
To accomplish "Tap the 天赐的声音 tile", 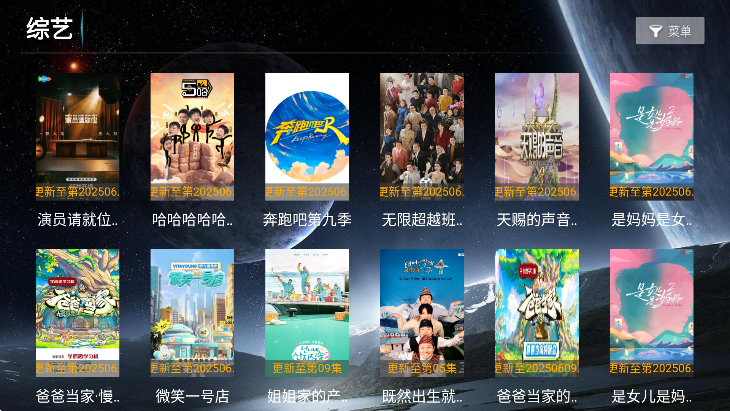I will pyautogui.click(x=537, y=137).
